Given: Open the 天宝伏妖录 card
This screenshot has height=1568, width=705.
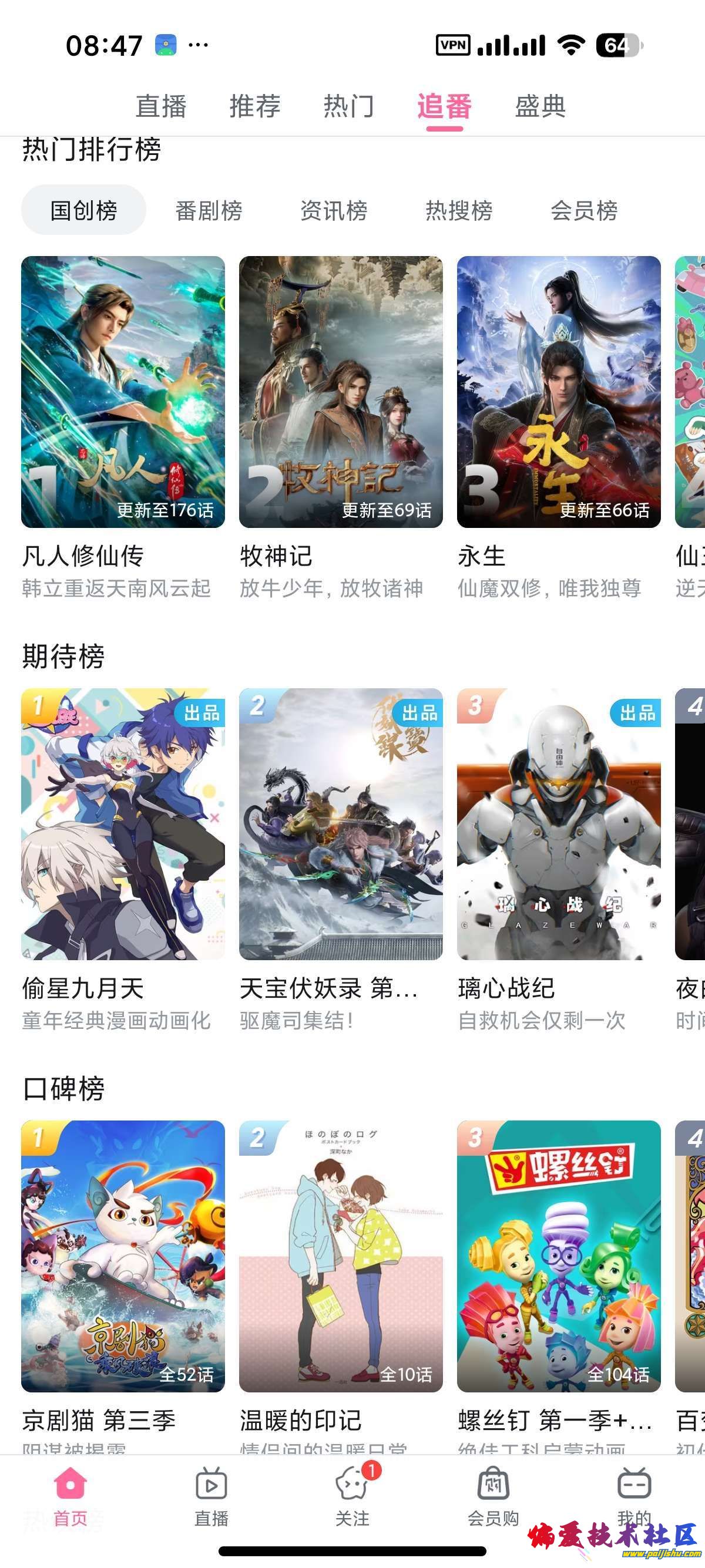Looking at the screenshot, I should coord(341,824).
